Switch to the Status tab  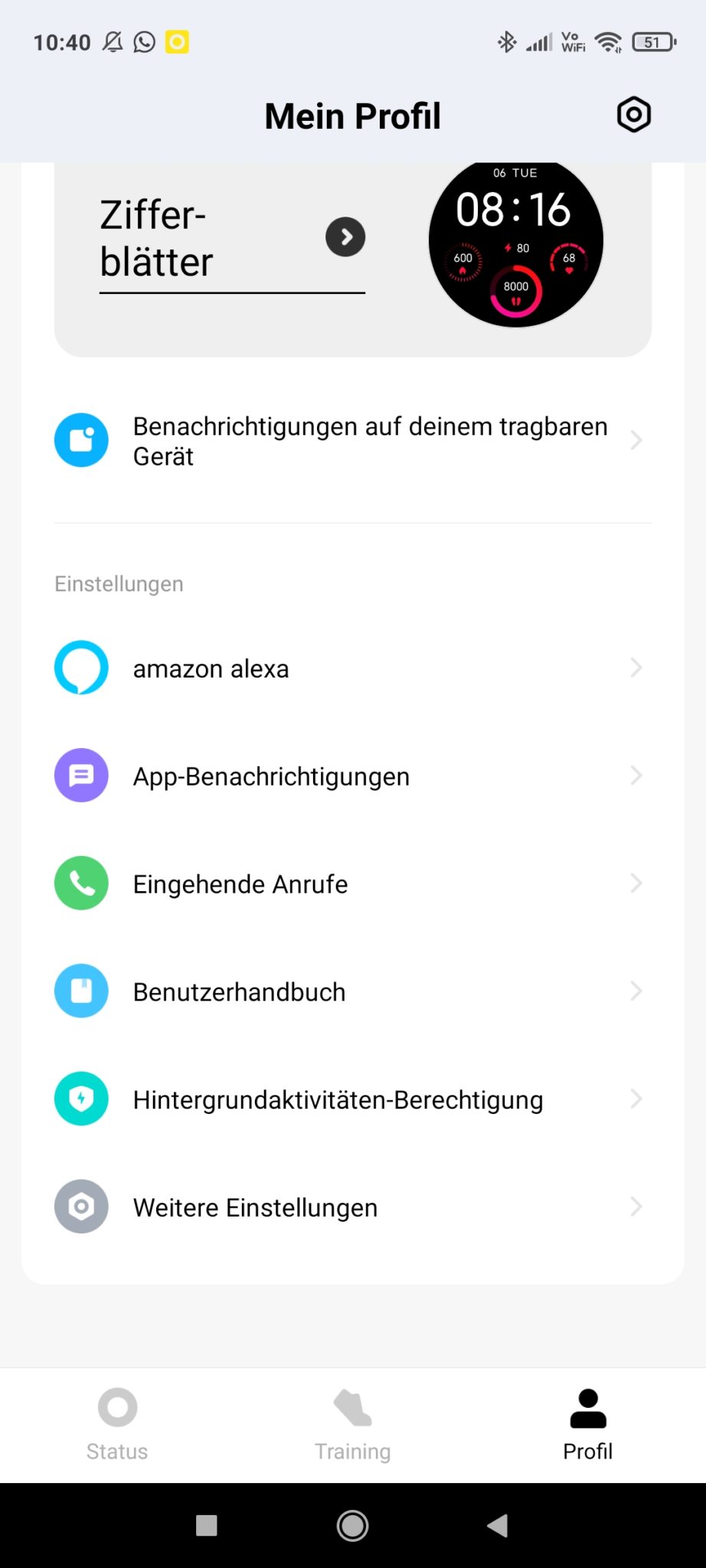[117, 1424]
